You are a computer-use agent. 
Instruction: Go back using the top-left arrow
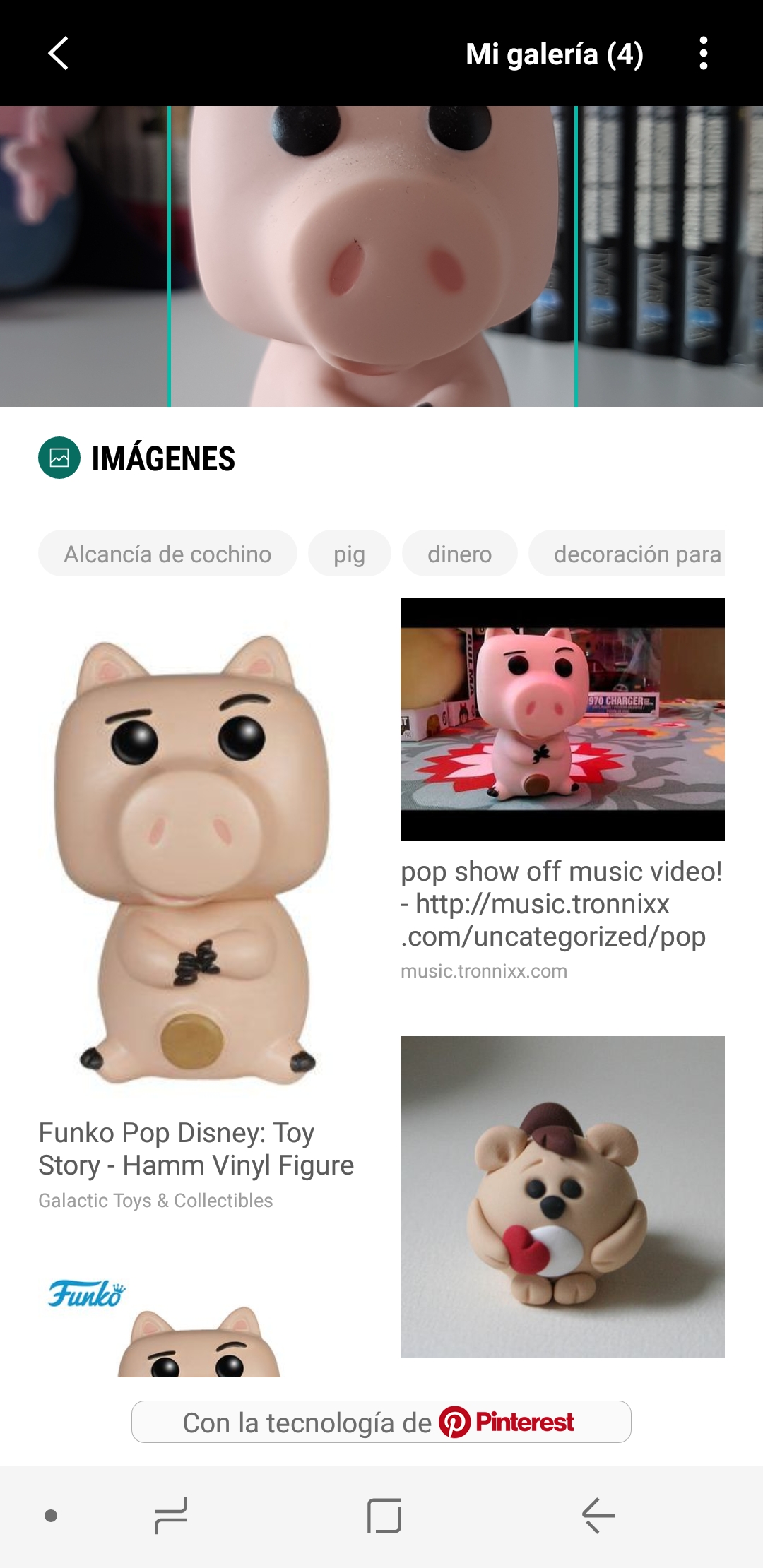(59, 54)
